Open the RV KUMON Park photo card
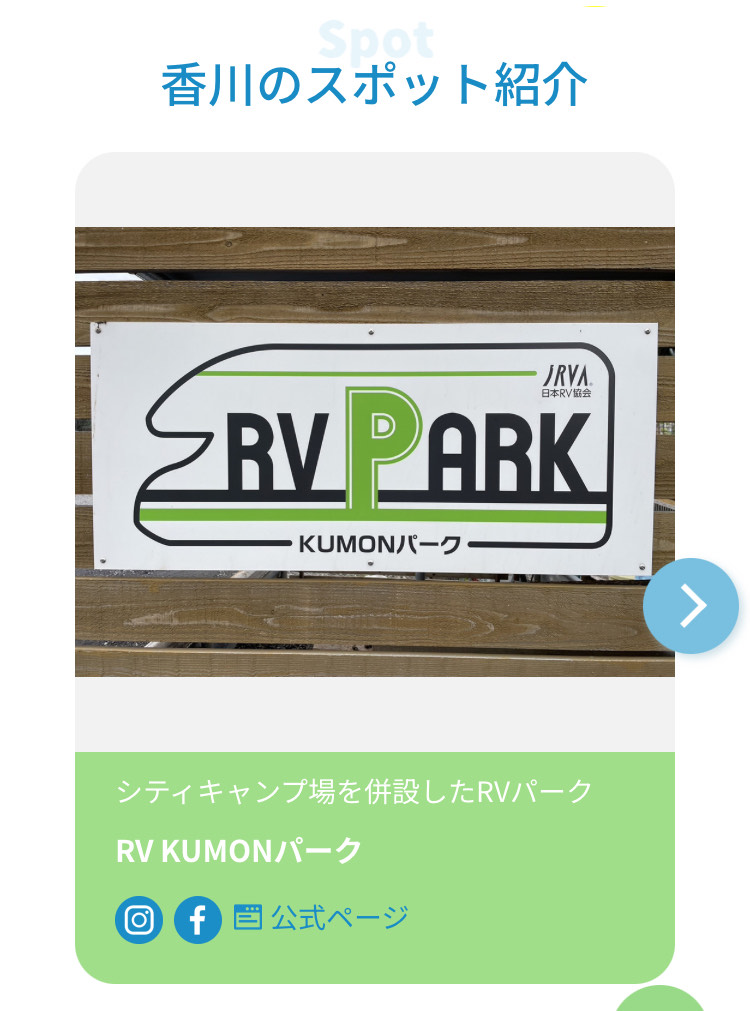Viewport: 750px width, 1011px height. tap(374, 451)
